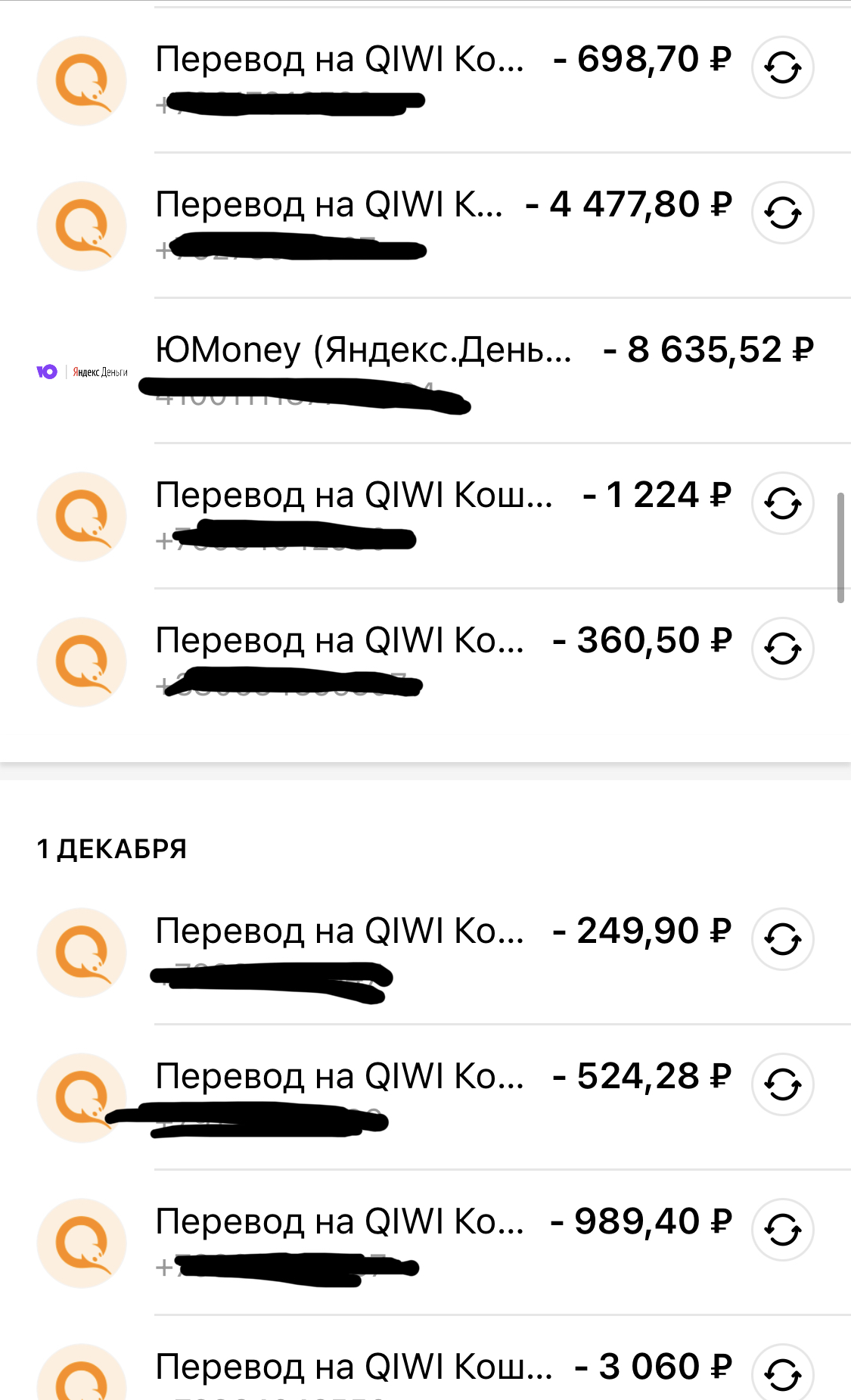
Task: Show the 3 060 ₽ QIWI transfer details
Action: coord(354,1368)
